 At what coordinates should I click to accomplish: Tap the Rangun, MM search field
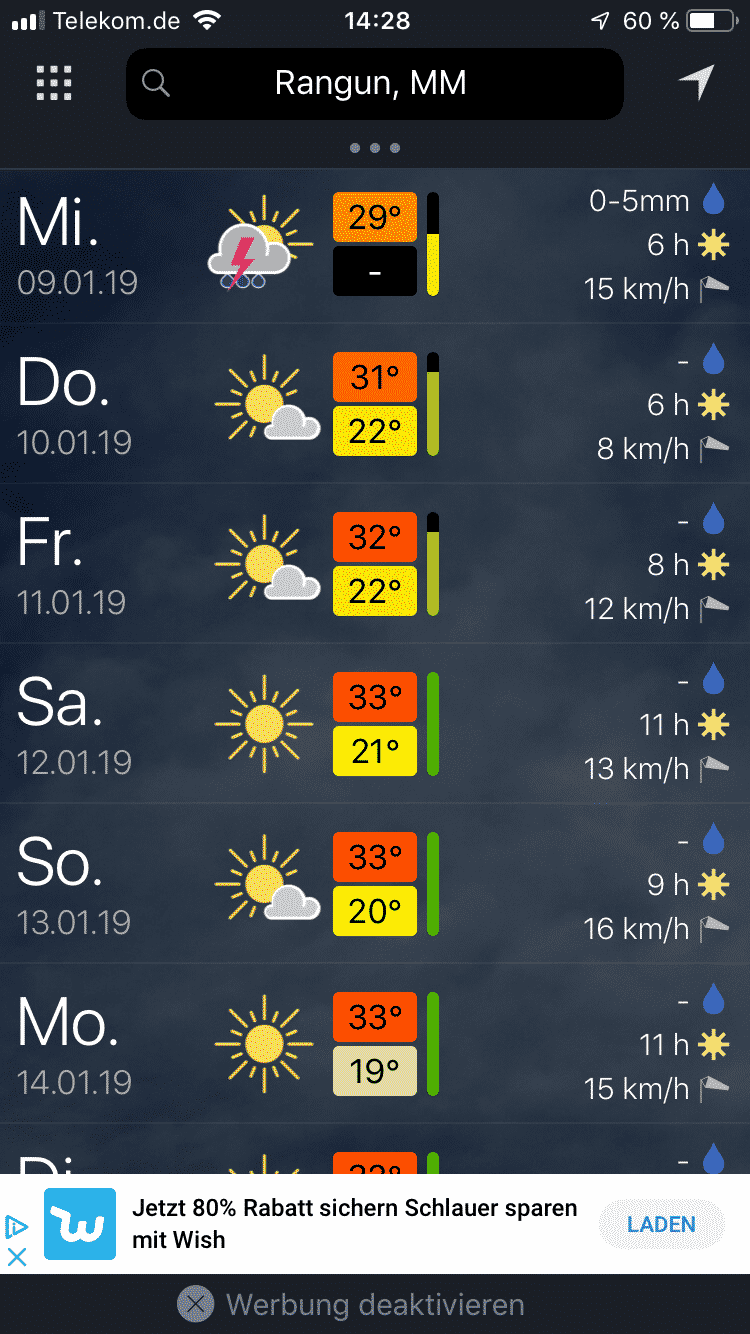click(x=375, y=84)
